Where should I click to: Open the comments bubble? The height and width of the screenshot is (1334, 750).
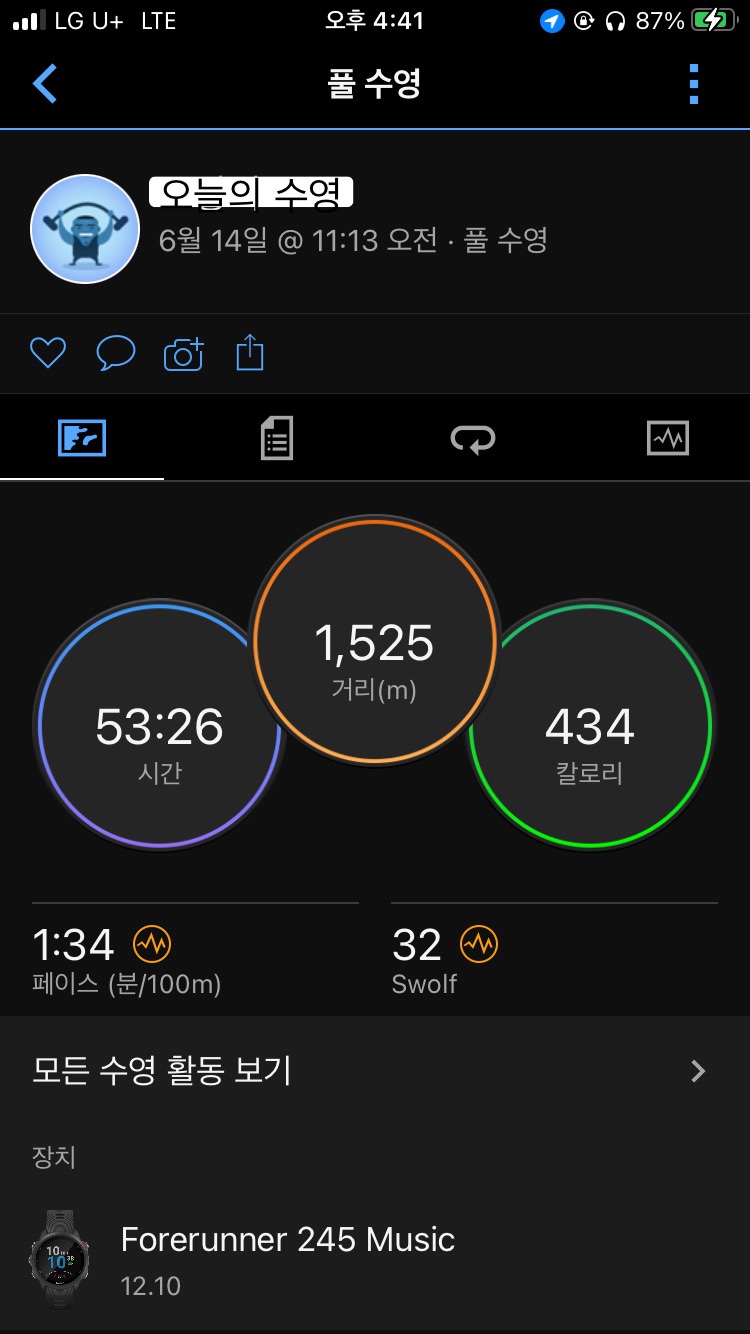tap(115, 353)
